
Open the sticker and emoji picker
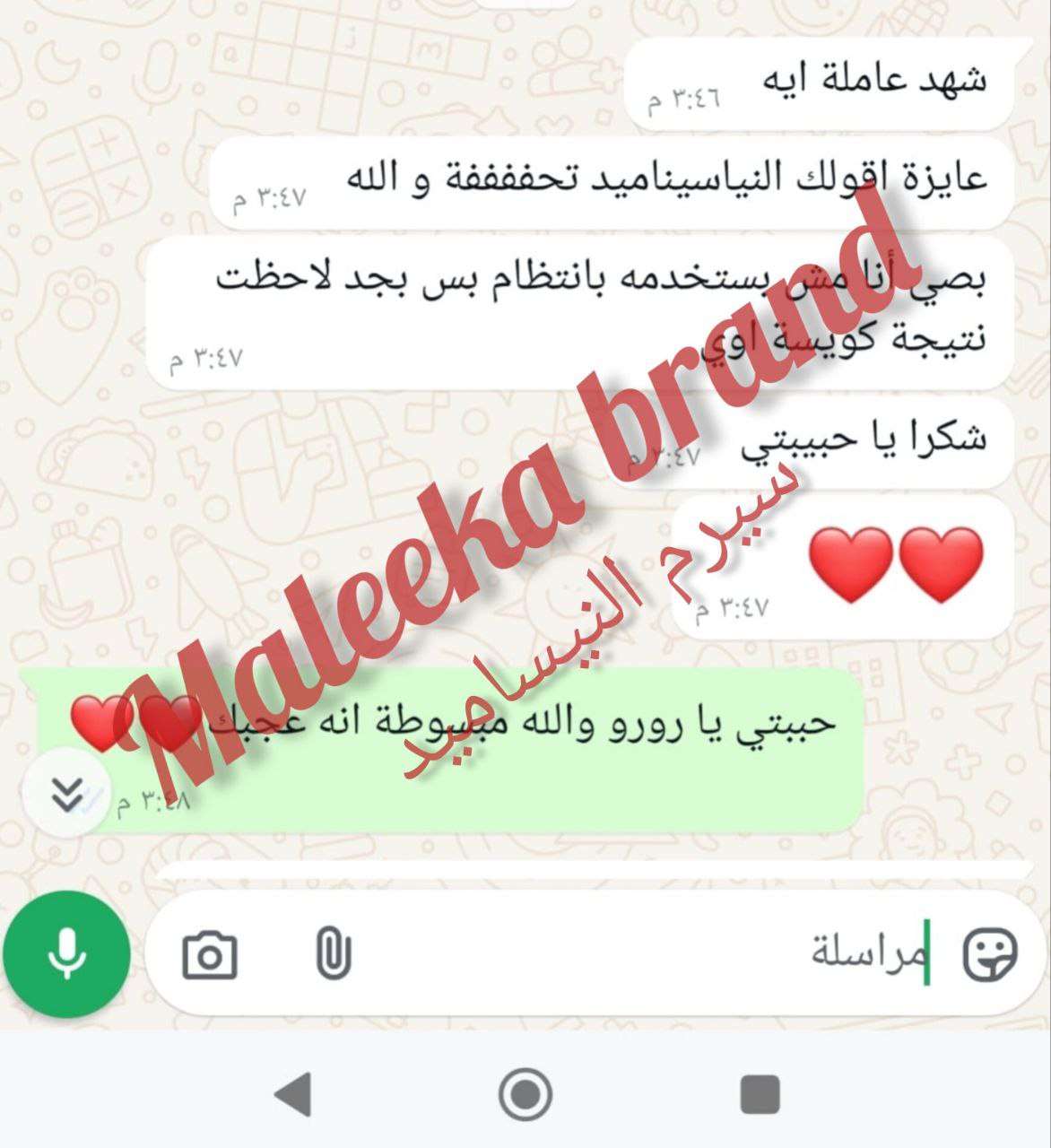click(990, 954)
